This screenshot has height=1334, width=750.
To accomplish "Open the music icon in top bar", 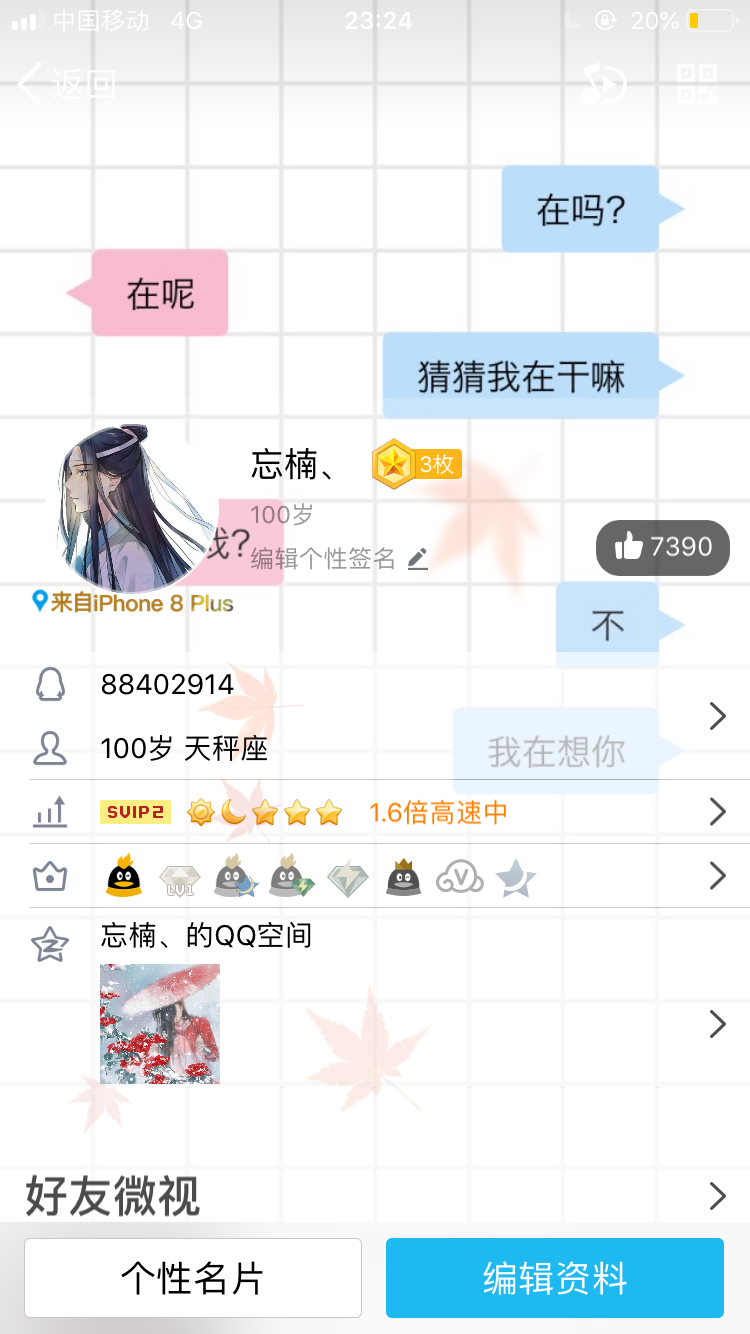I will pyautogui.click(x=604, y=84).
